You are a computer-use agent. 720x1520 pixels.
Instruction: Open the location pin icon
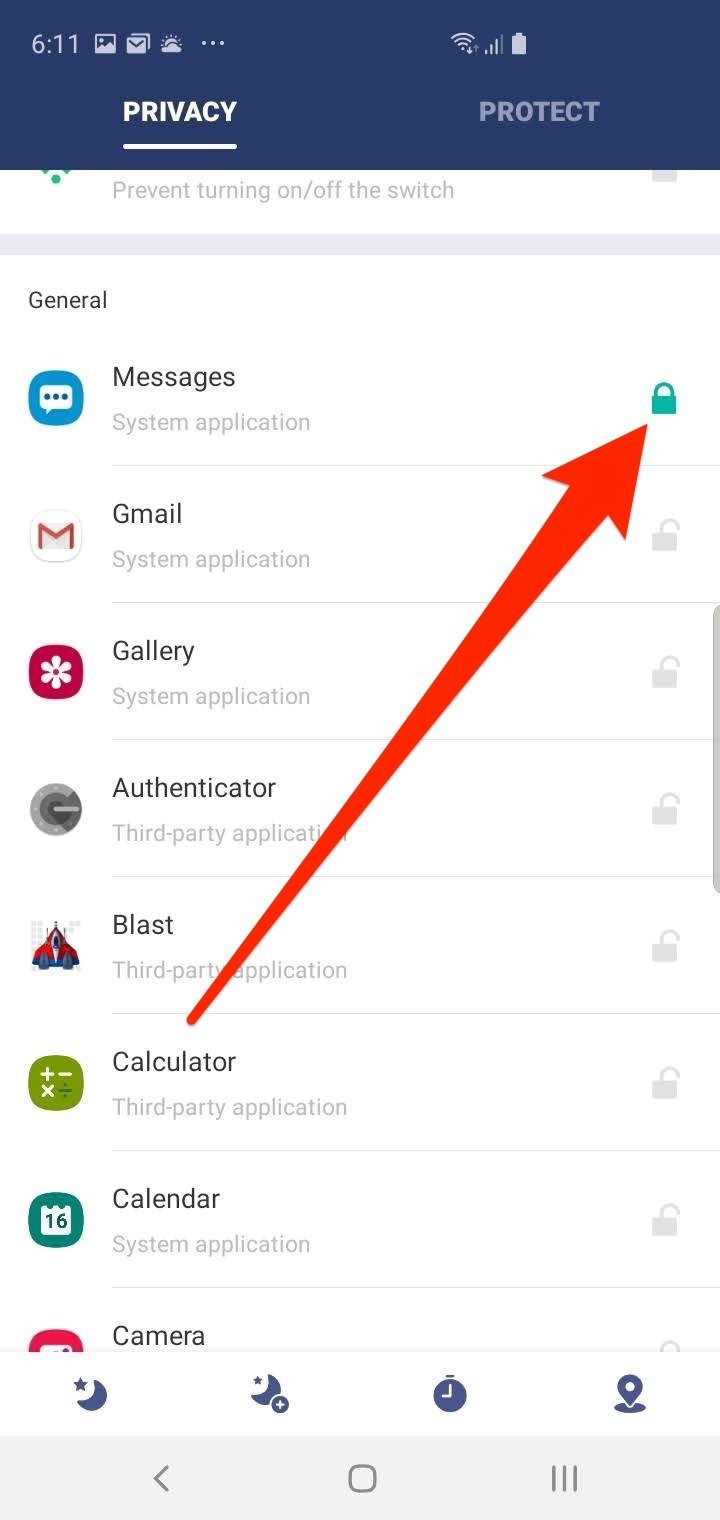coord(629,1393)
